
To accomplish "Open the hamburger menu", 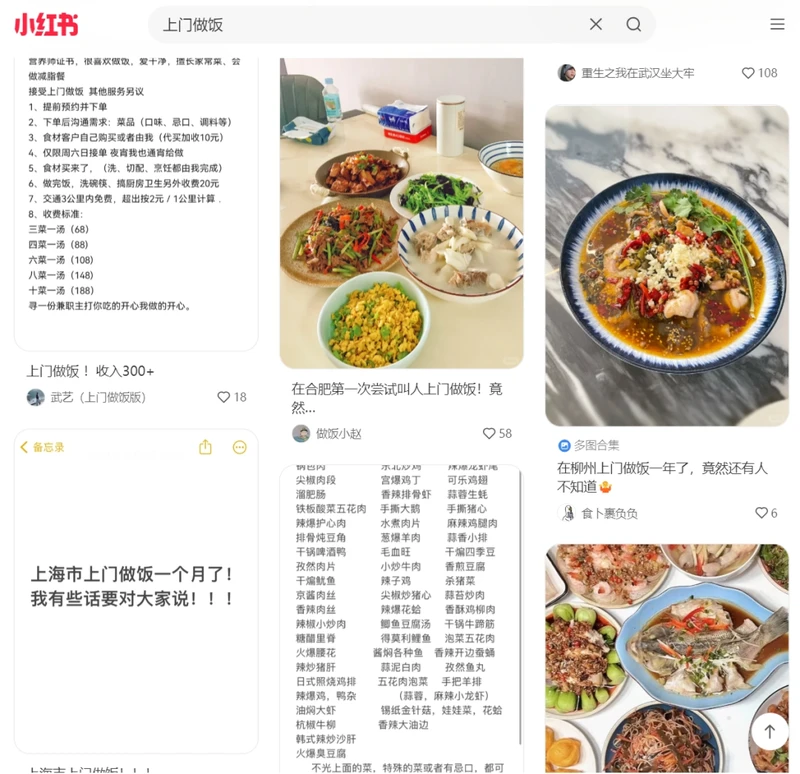I will click(777, 24).
